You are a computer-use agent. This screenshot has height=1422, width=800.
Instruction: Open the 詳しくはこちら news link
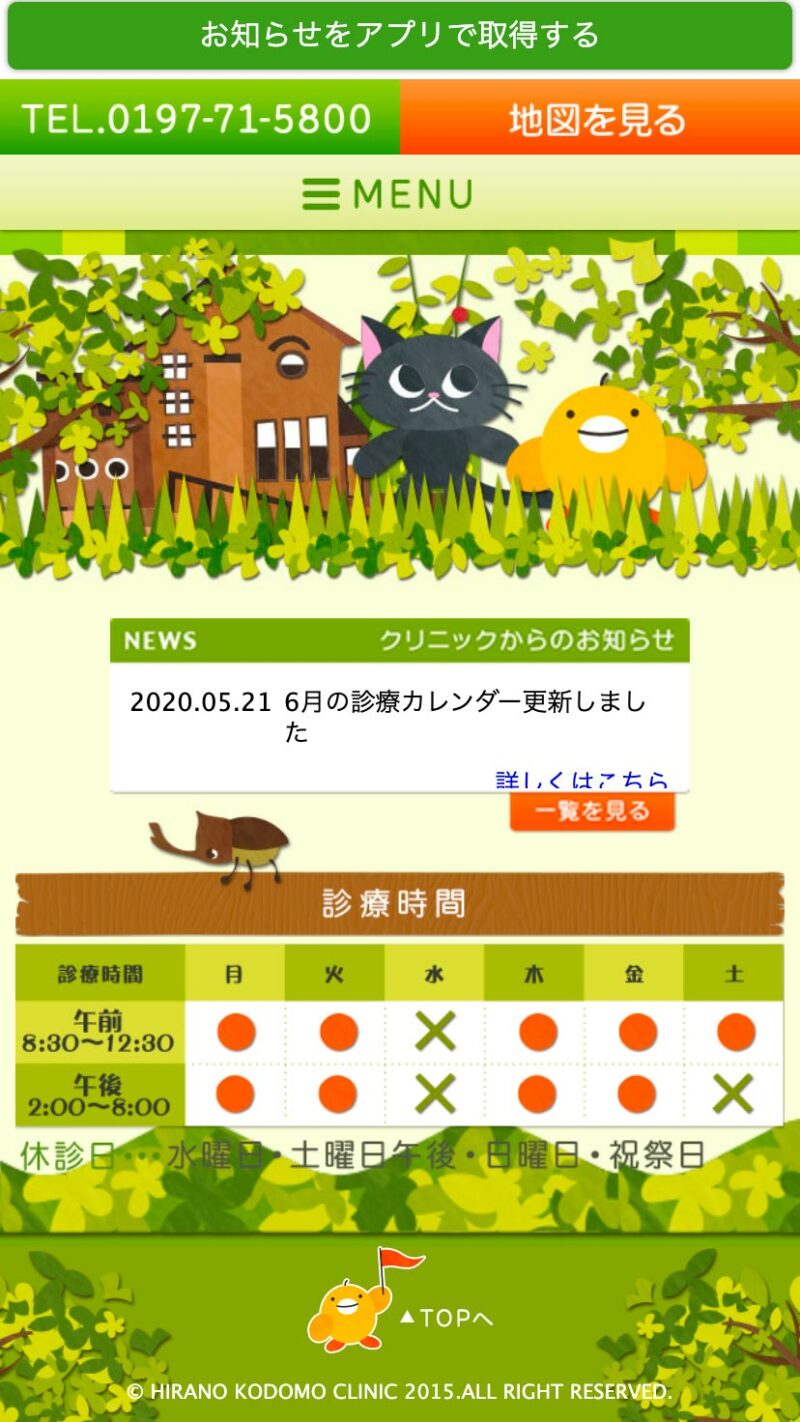[580, 781]
